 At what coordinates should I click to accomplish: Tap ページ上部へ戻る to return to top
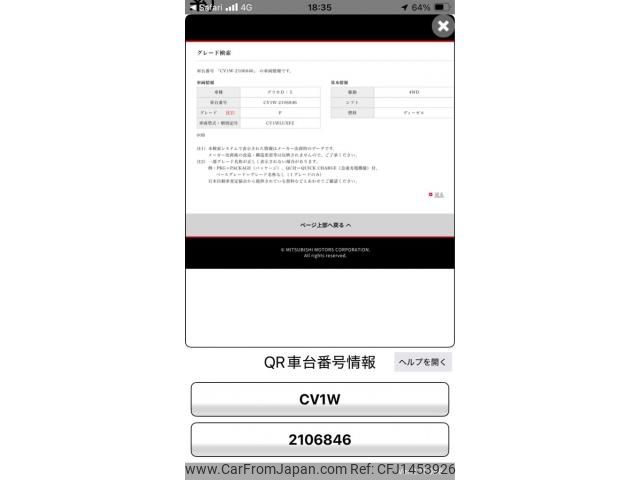tap(320, 225)
